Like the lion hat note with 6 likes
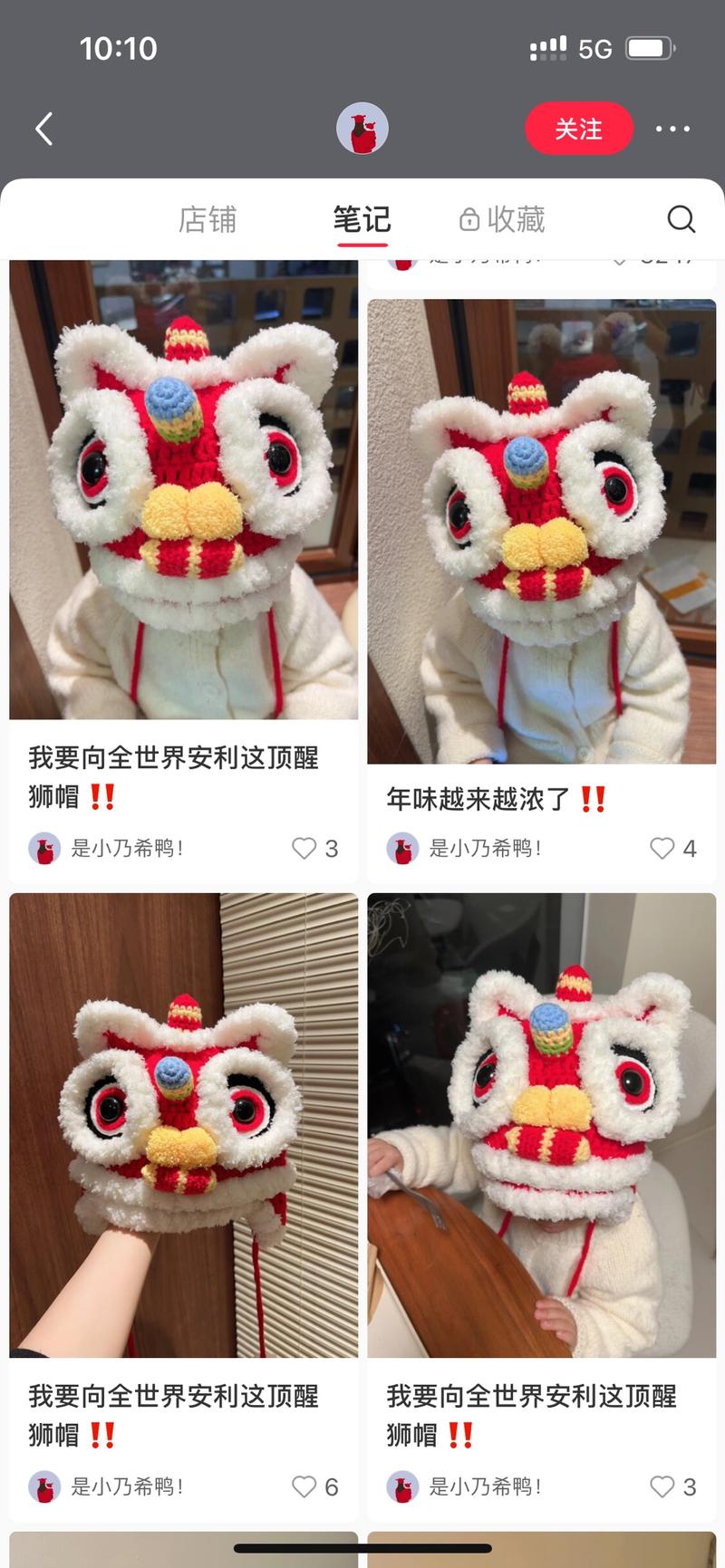Image resolution: width=725 pixels, height=1568 pixels. pos(304,1486)
